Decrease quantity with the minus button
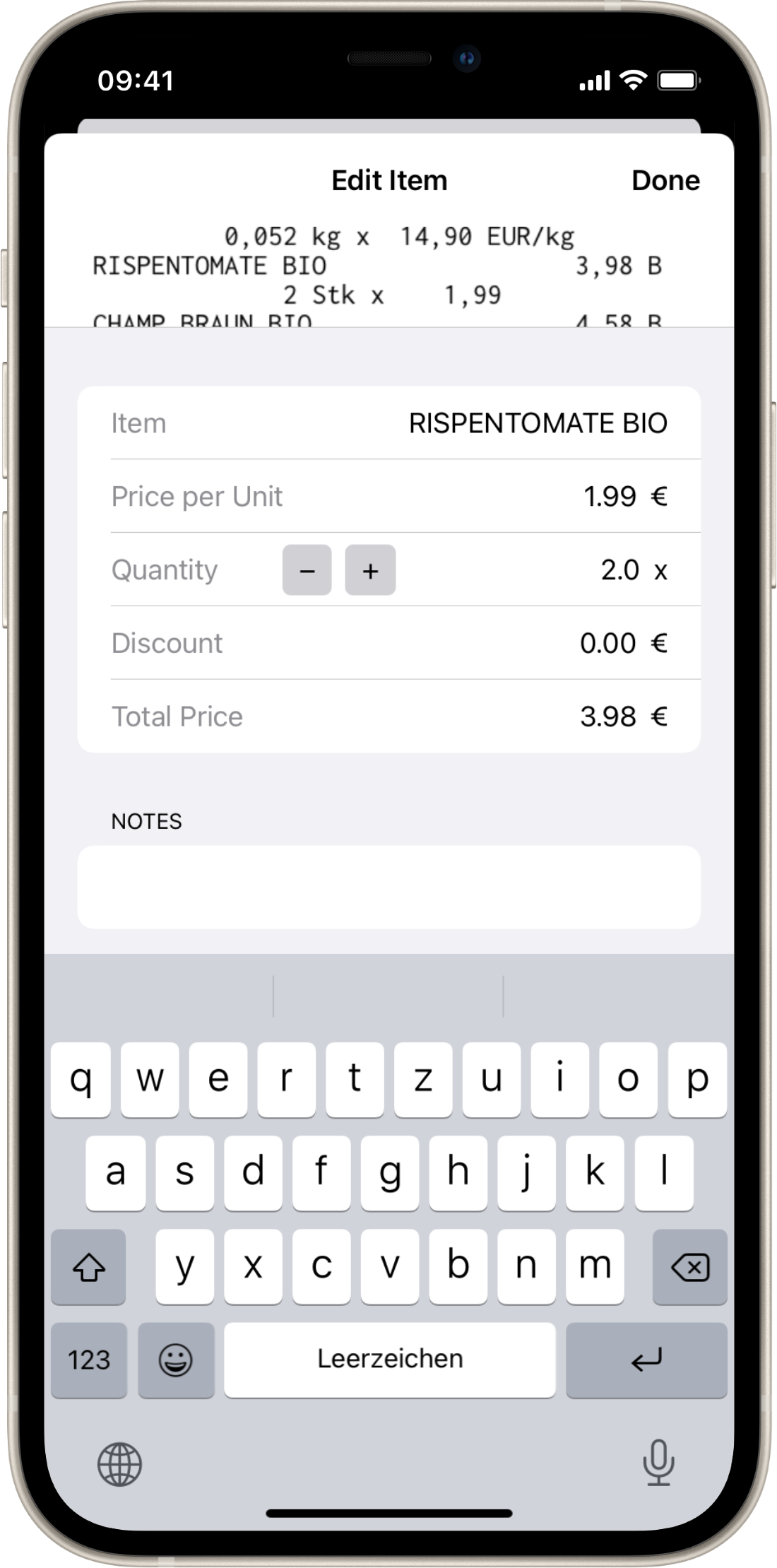Screen dimensions: 777x1568 pos(307,570)
